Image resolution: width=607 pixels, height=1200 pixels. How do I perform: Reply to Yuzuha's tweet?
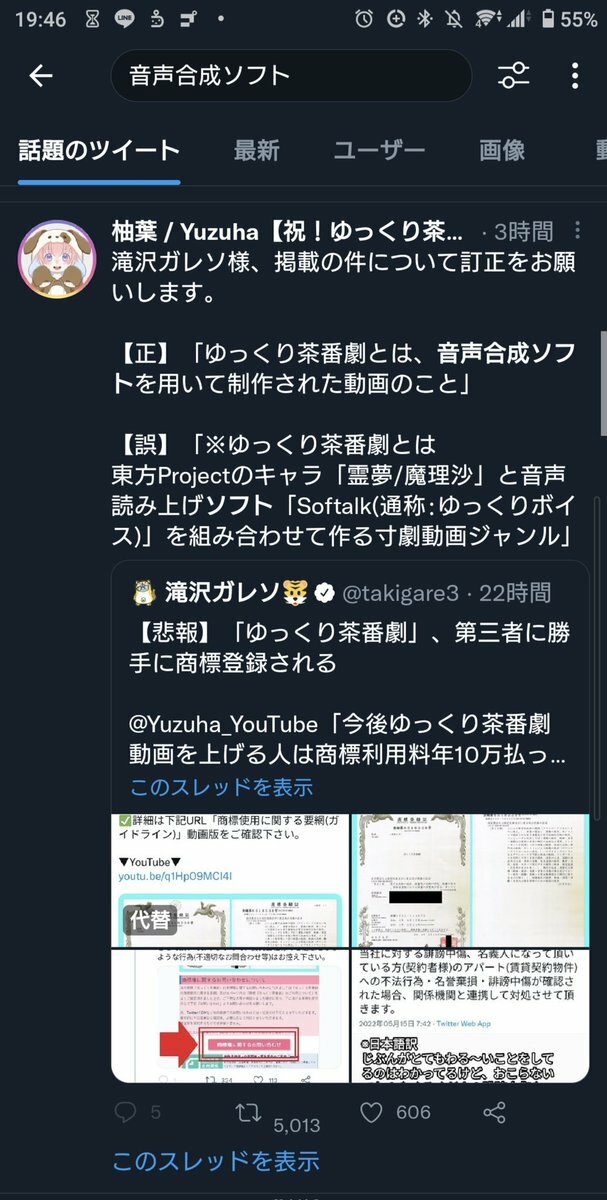click(126, 1112)
